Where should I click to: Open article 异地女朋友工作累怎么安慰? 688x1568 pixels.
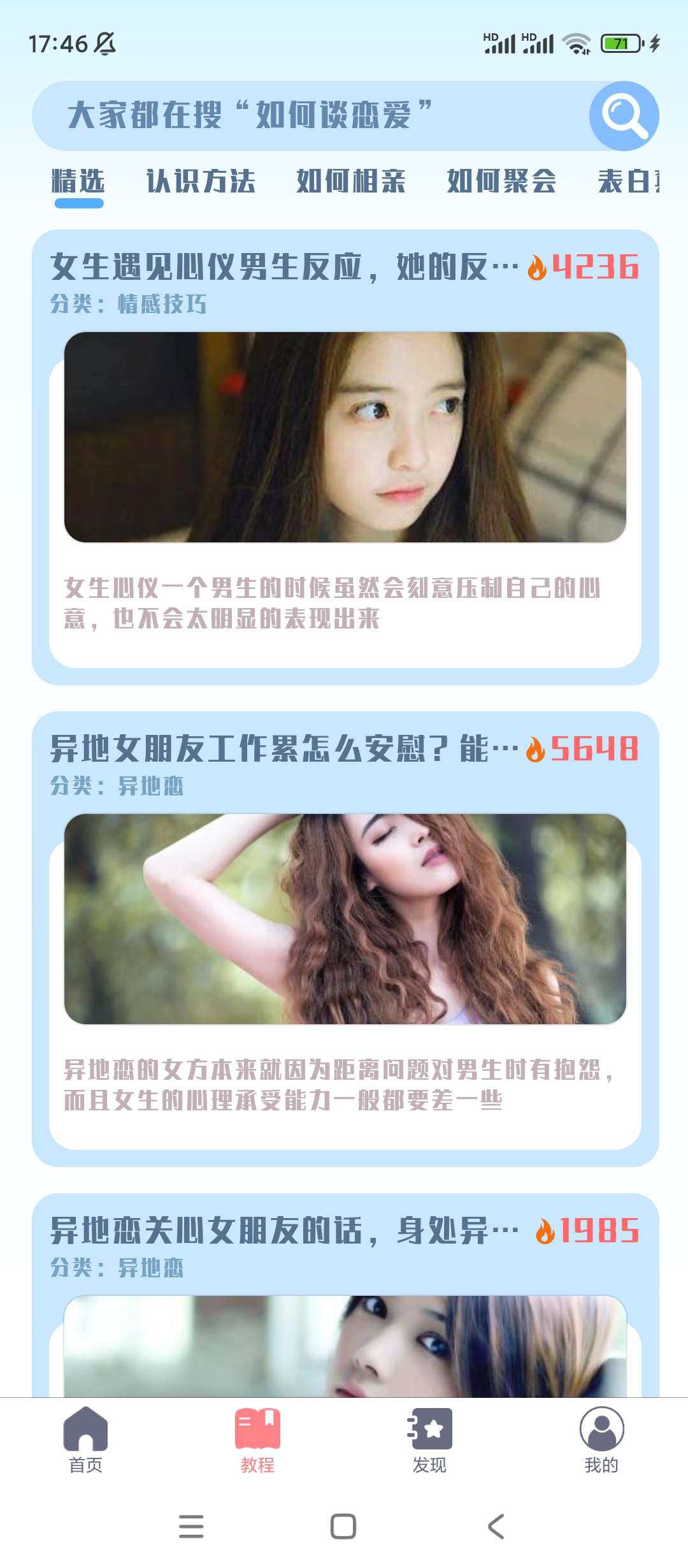283,749
